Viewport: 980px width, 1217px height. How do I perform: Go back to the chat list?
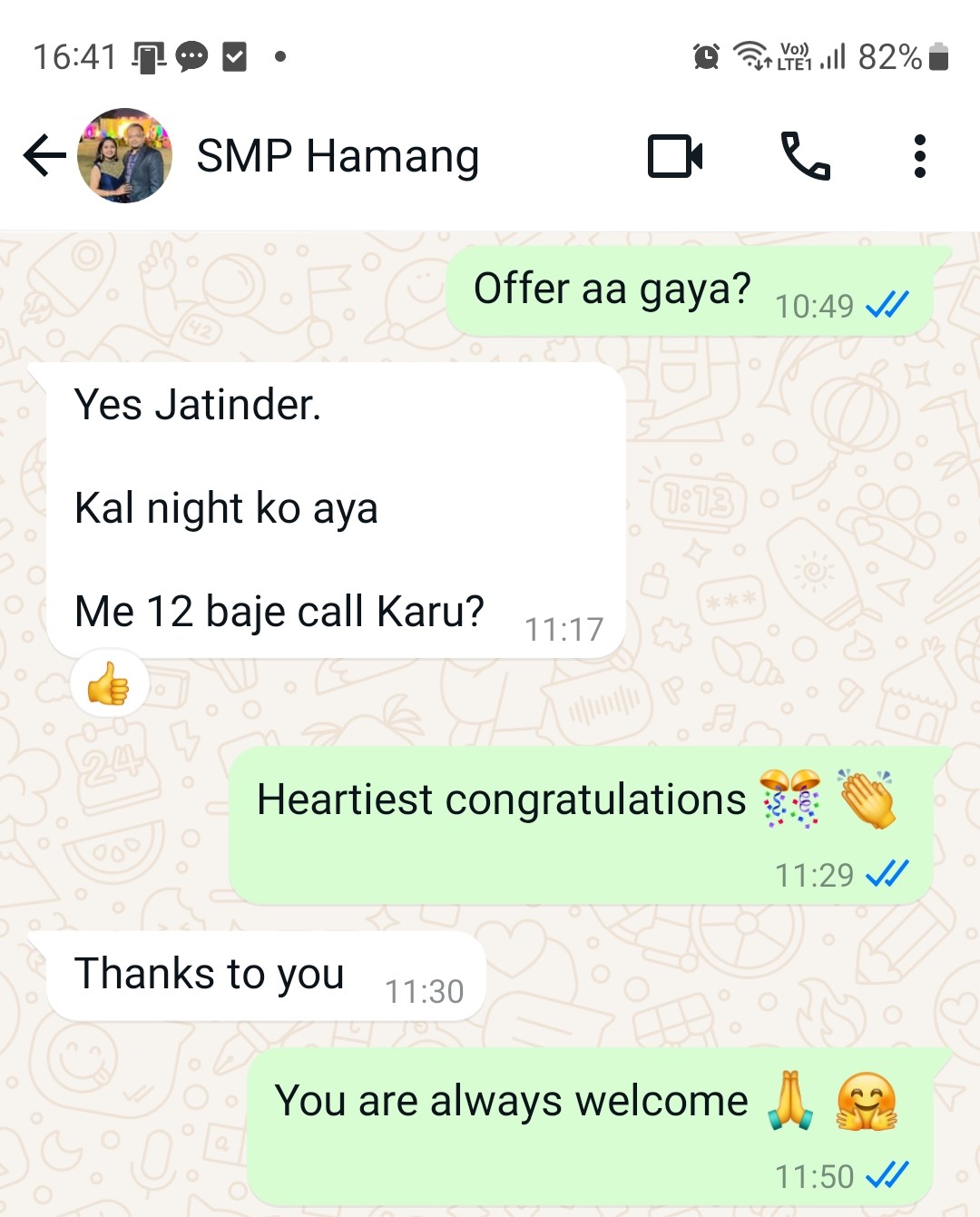44,156
